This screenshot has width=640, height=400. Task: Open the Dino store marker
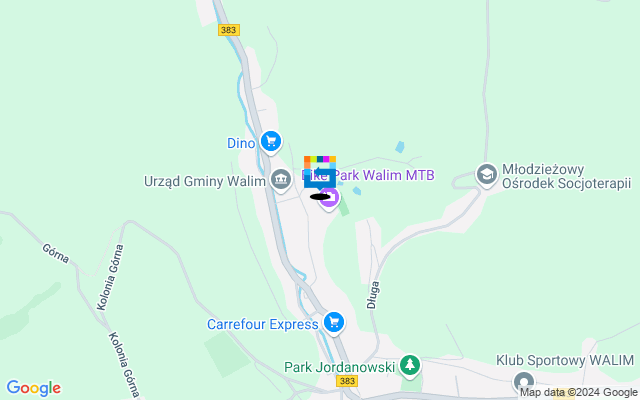[x=269, y=143]
